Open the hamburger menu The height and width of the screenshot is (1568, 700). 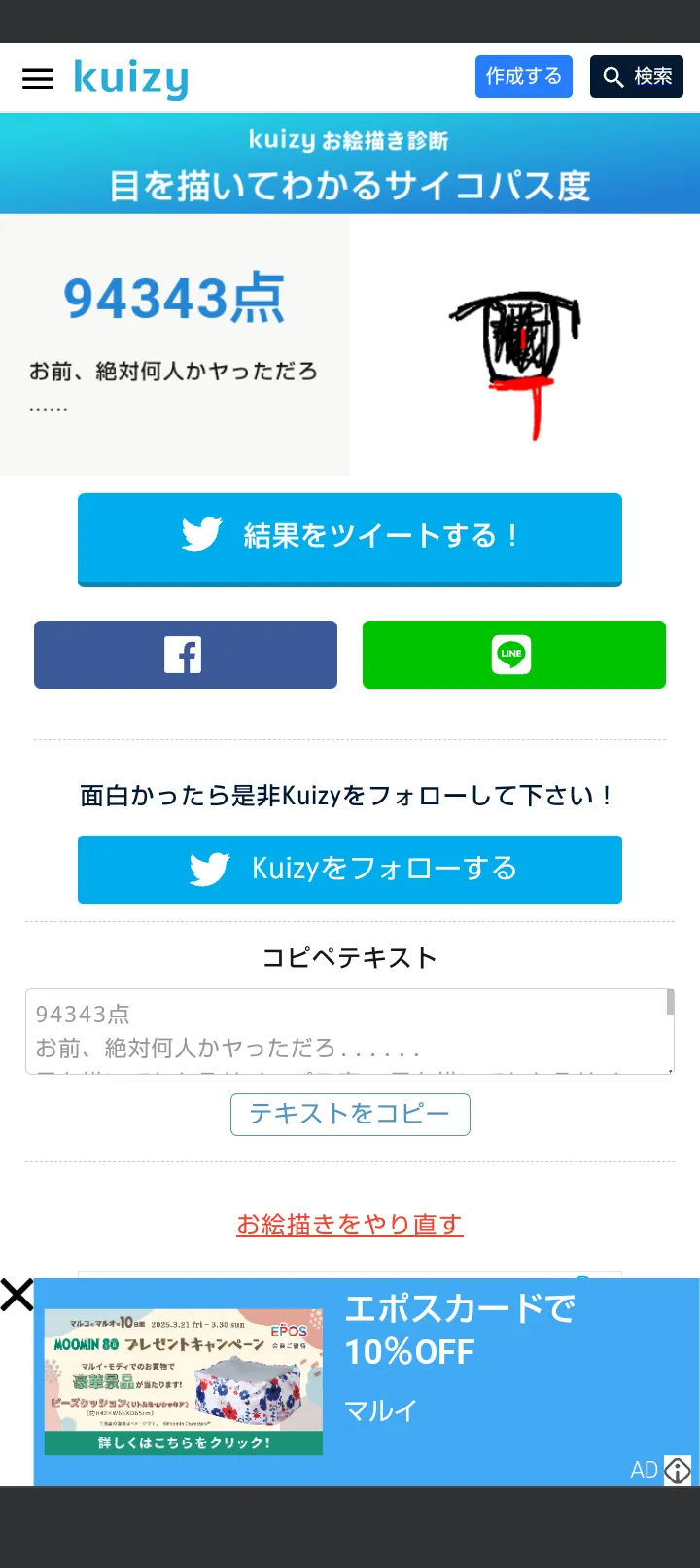point(38,79)
